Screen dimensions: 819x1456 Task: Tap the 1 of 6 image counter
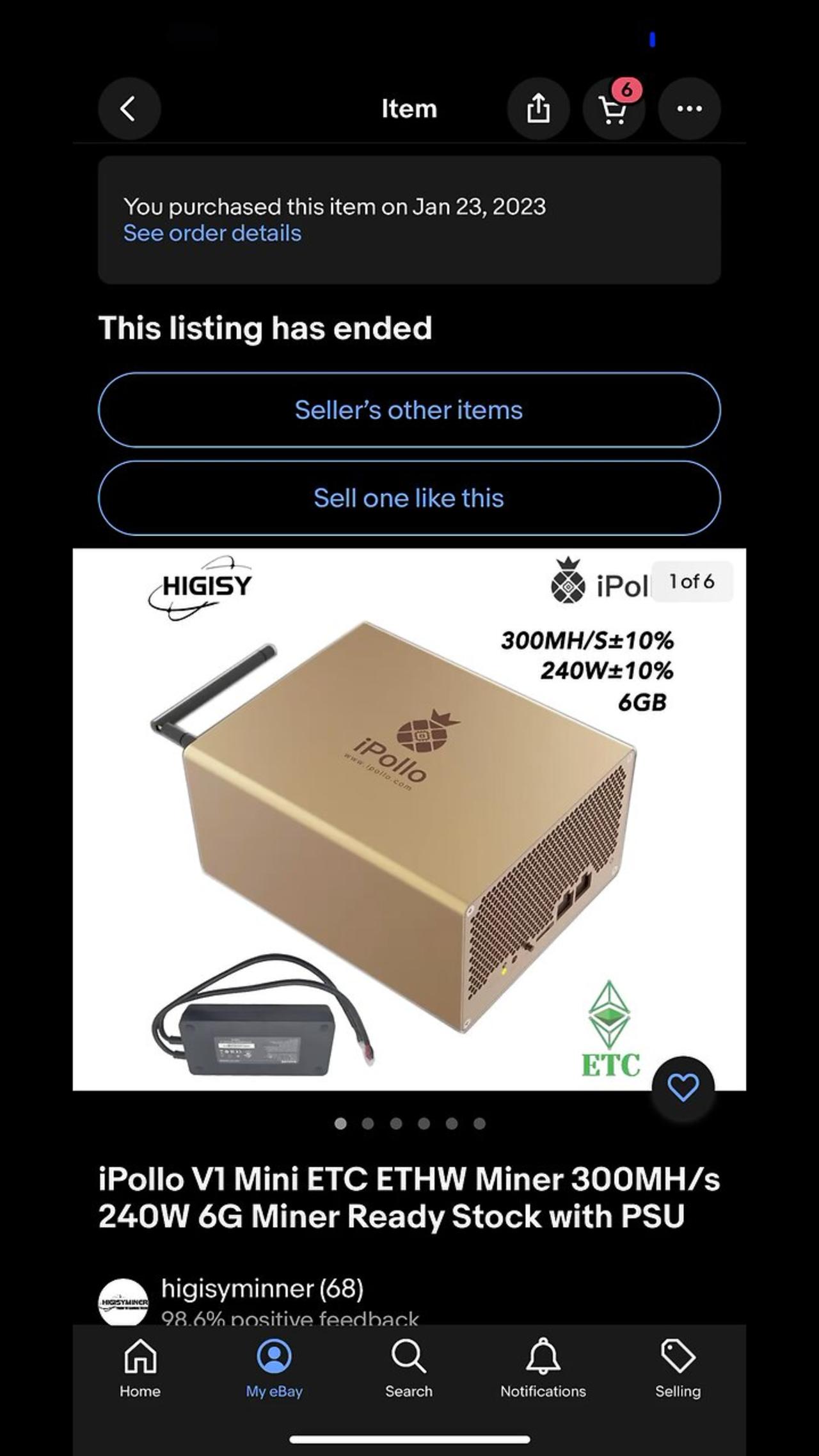coord(692,582)
